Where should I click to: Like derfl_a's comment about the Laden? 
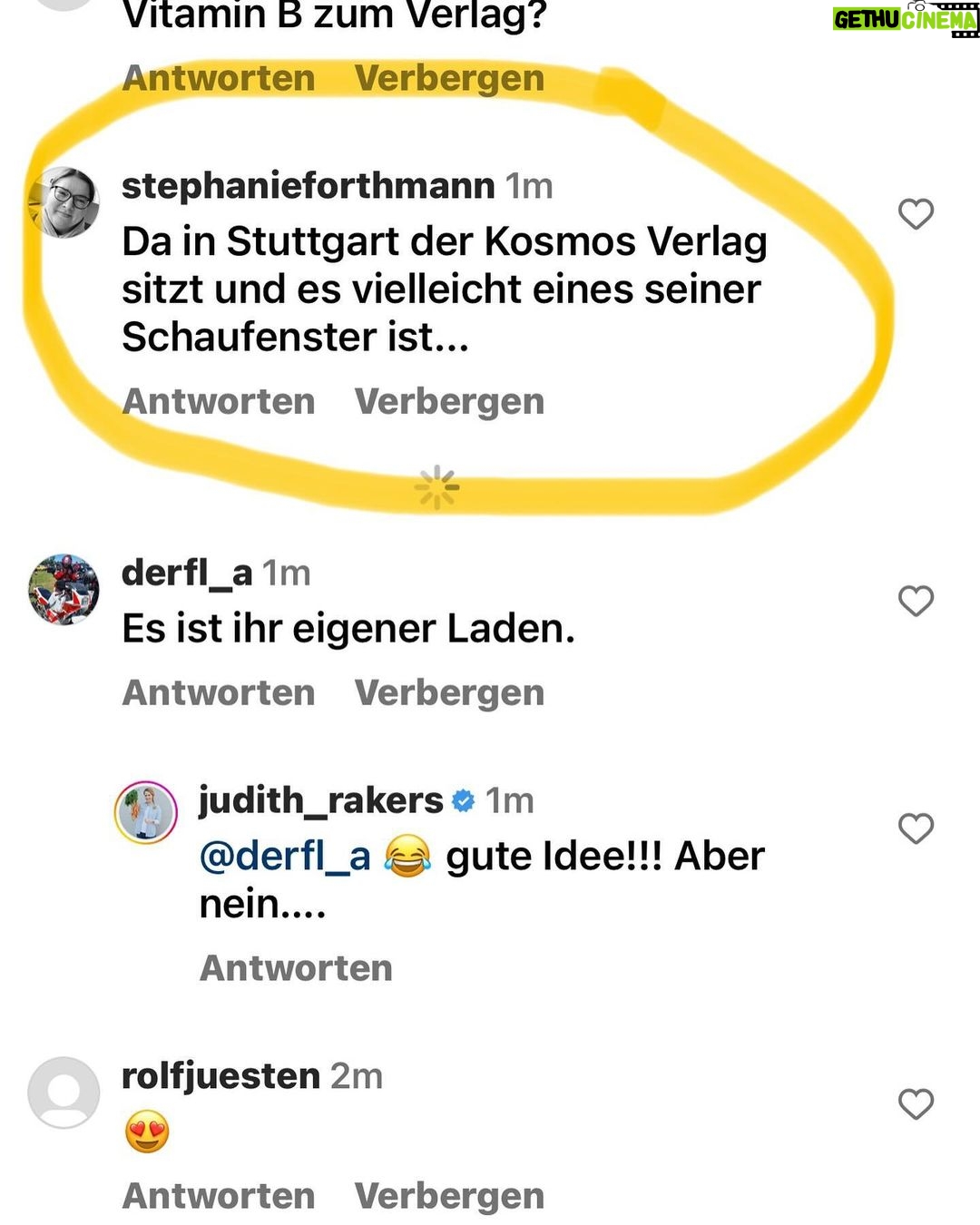pyautogui.click(x=916, y=601)
